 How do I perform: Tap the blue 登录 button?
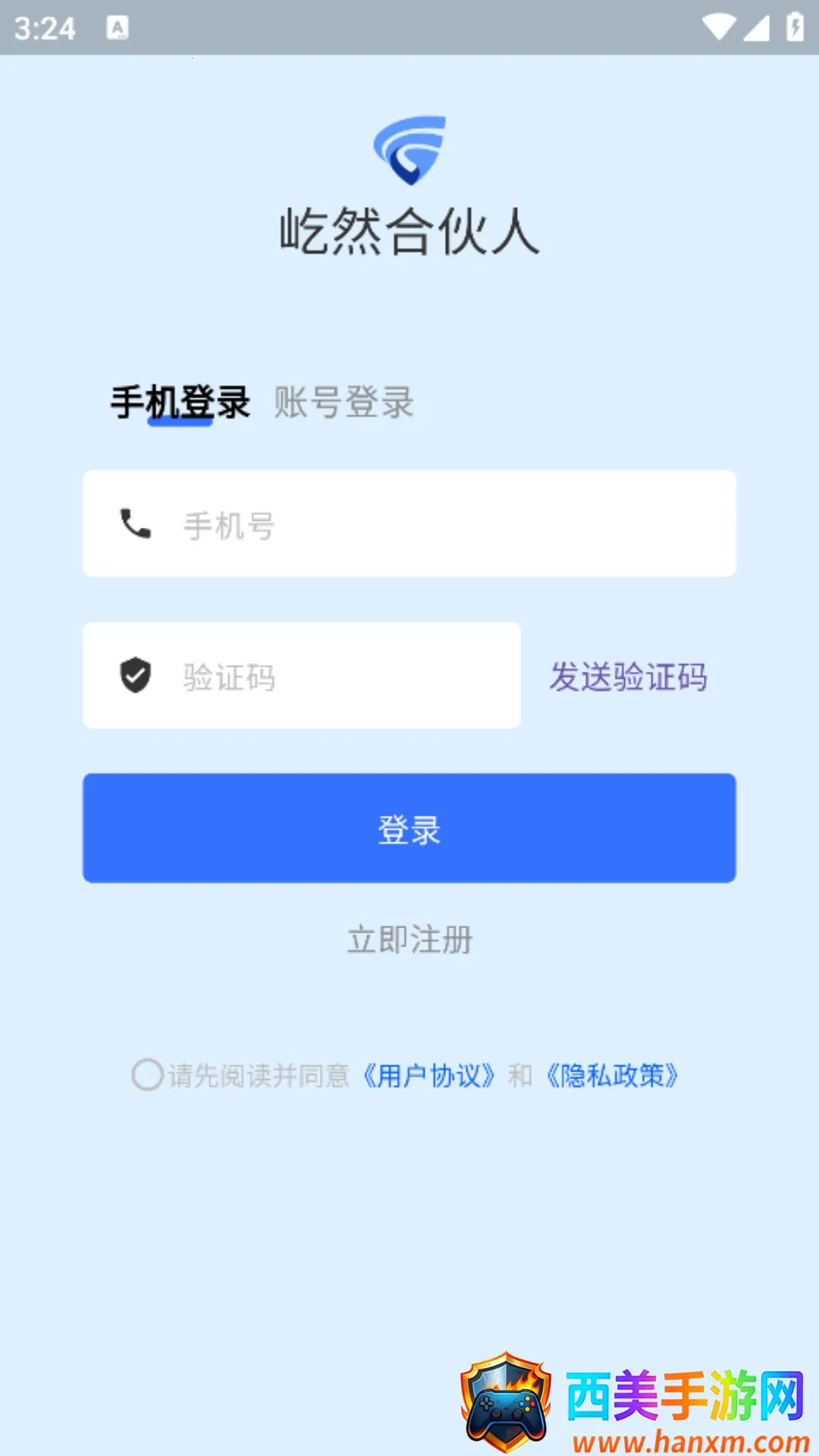click(409, 828)
